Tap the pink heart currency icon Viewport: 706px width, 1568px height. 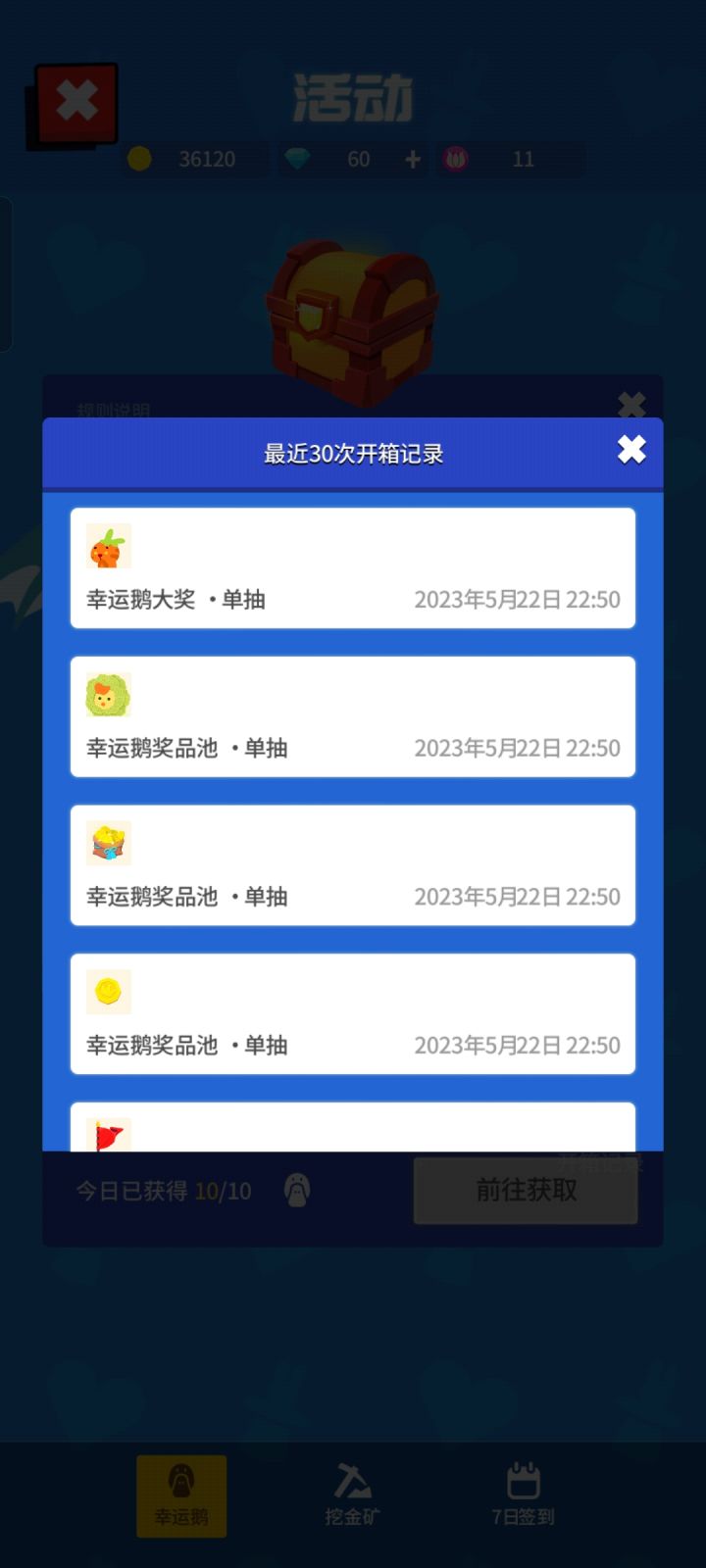[x=457, y=159]
